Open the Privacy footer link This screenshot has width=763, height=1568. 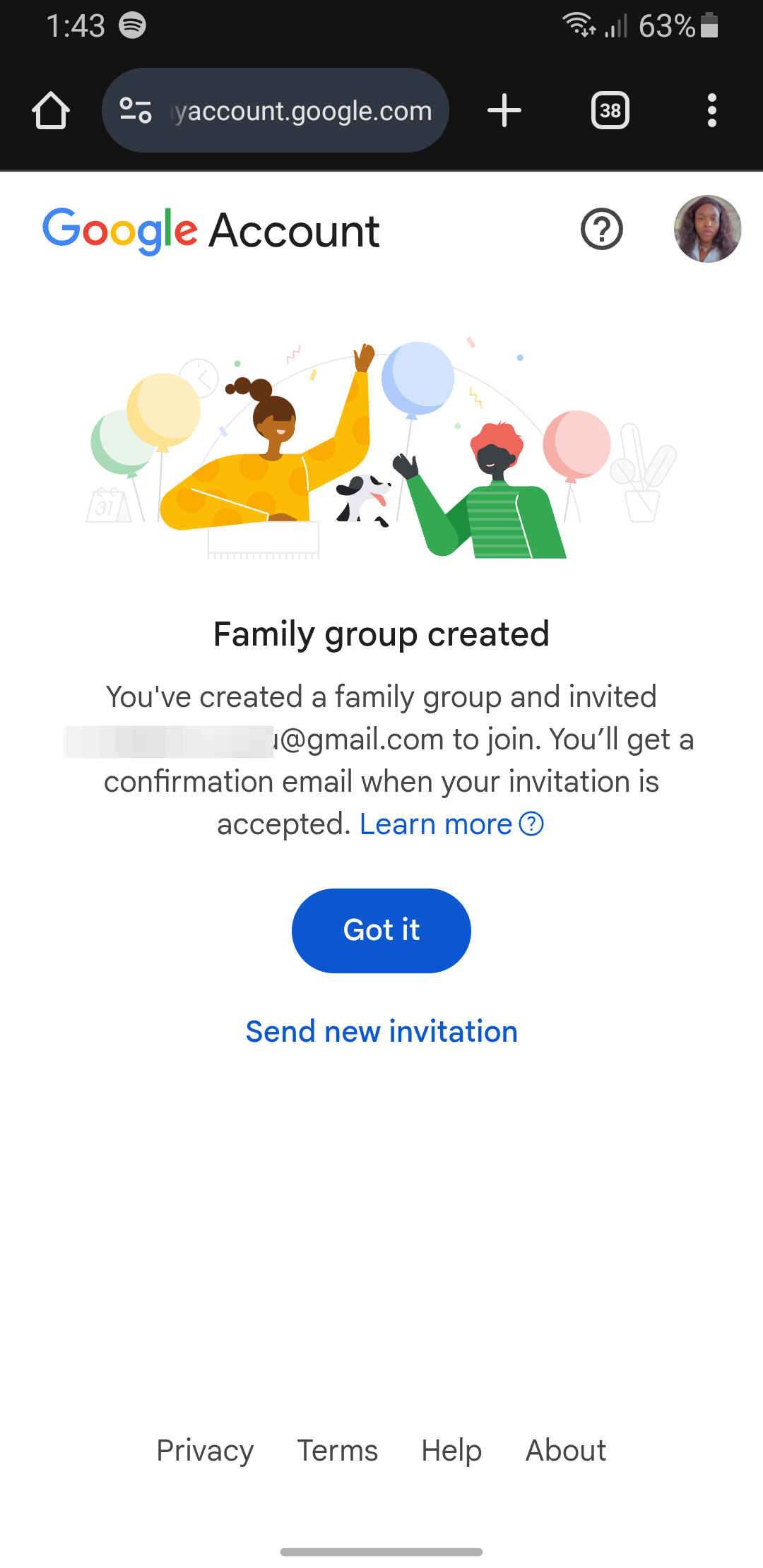205,1451
